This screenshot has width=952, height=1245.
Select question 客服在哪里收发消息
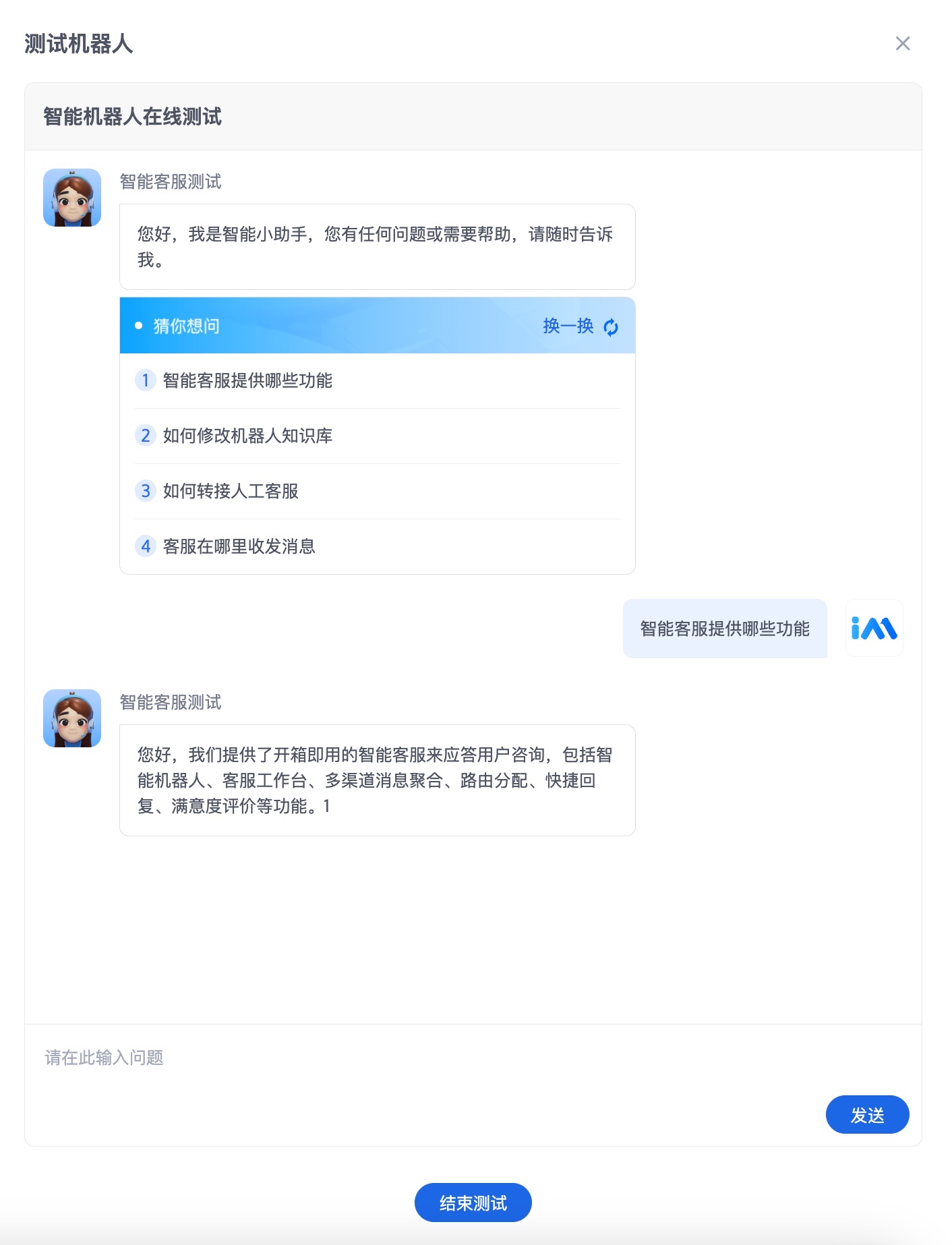pyautogui.click(x=239, y=546)
